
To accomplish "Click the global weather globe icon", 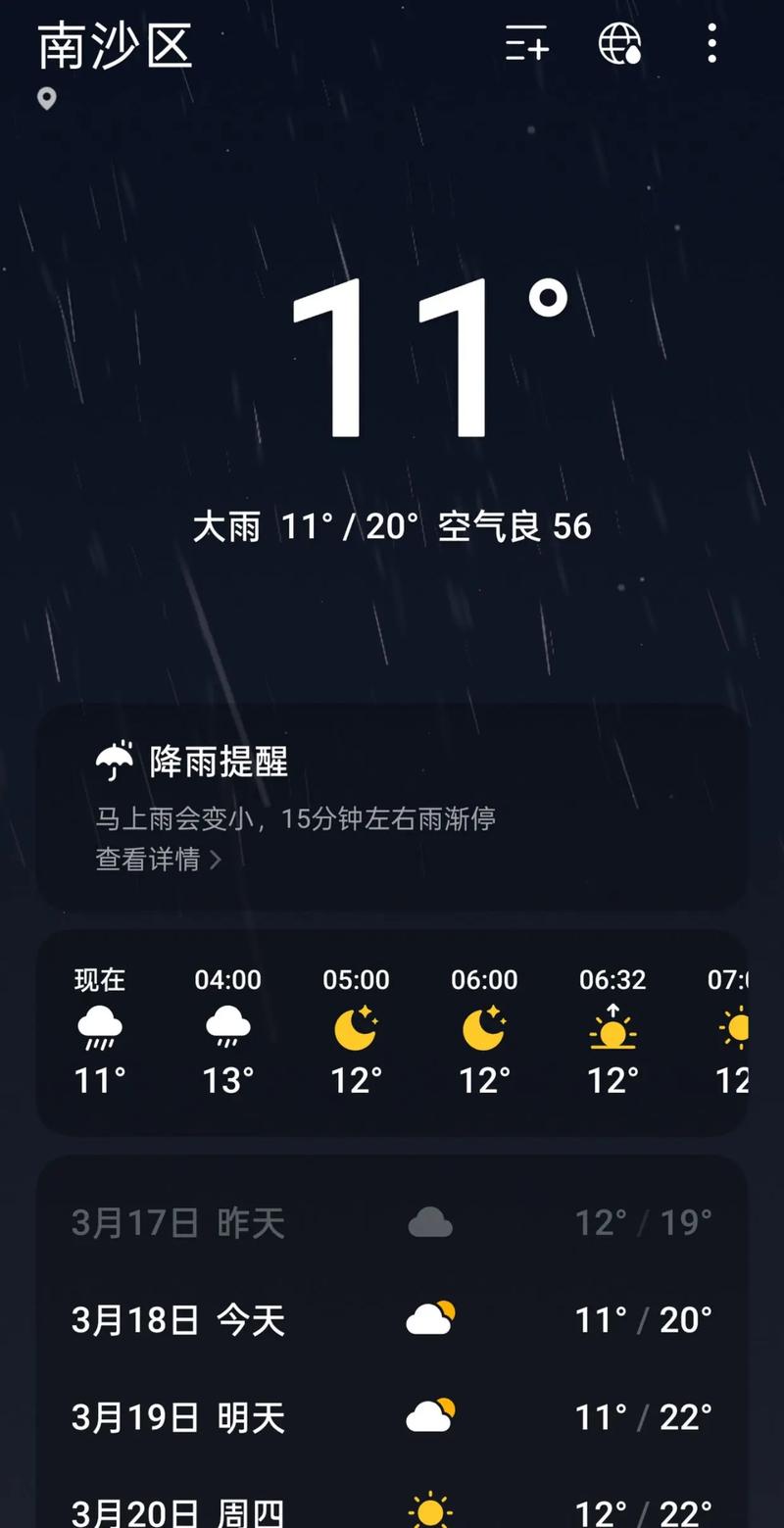I will [x=619, y=45].
